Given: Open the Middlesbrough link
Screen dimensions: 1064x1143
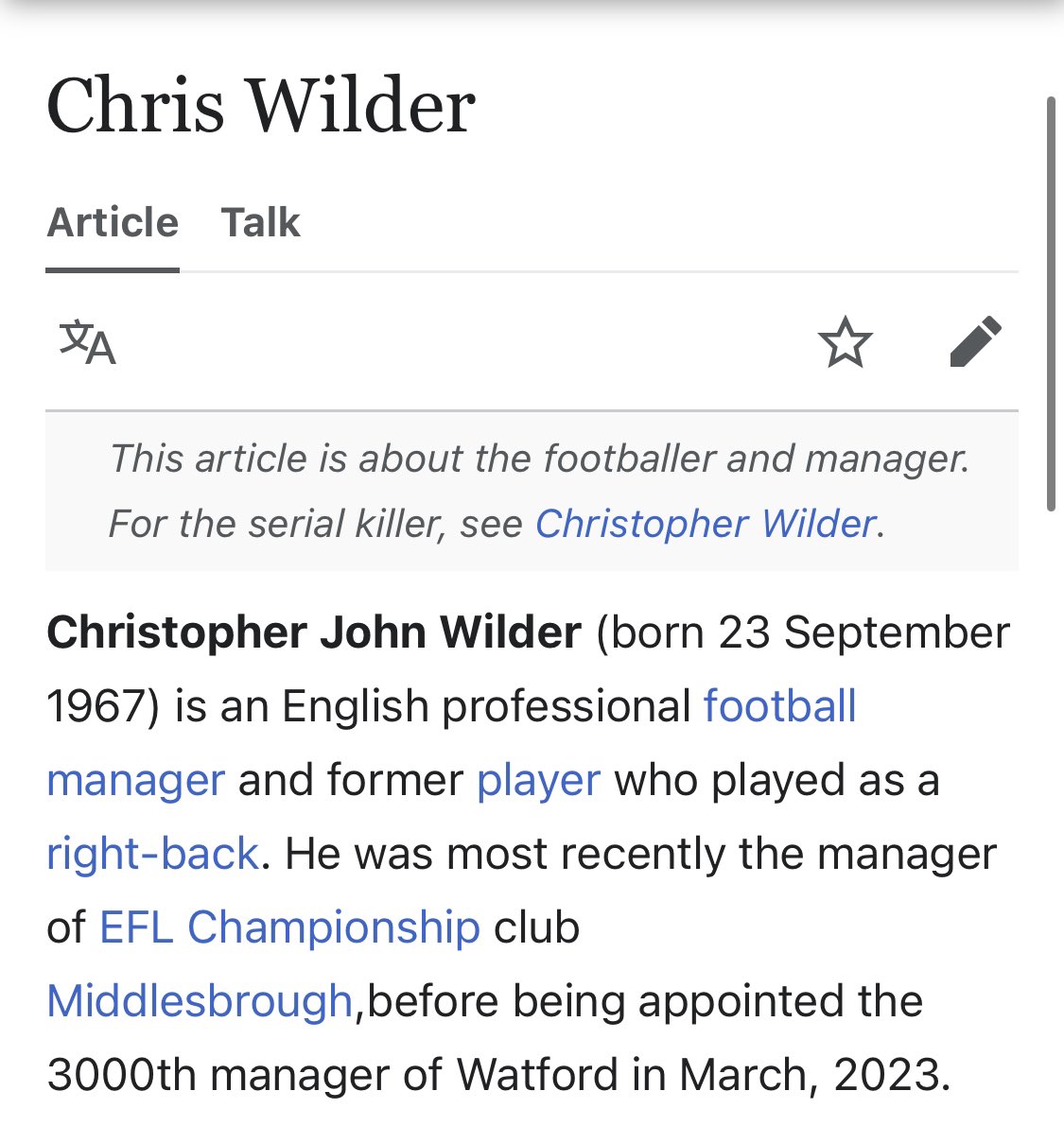Looking at the screenshot, I should (200, 1001).
